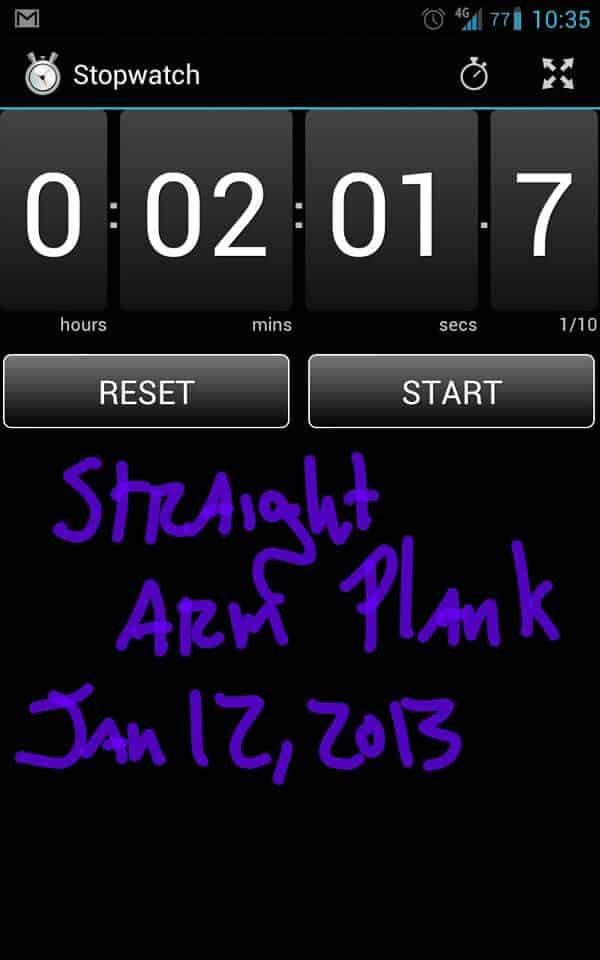Start the stopwatch

pyautogui.click(x=452, y=391)
